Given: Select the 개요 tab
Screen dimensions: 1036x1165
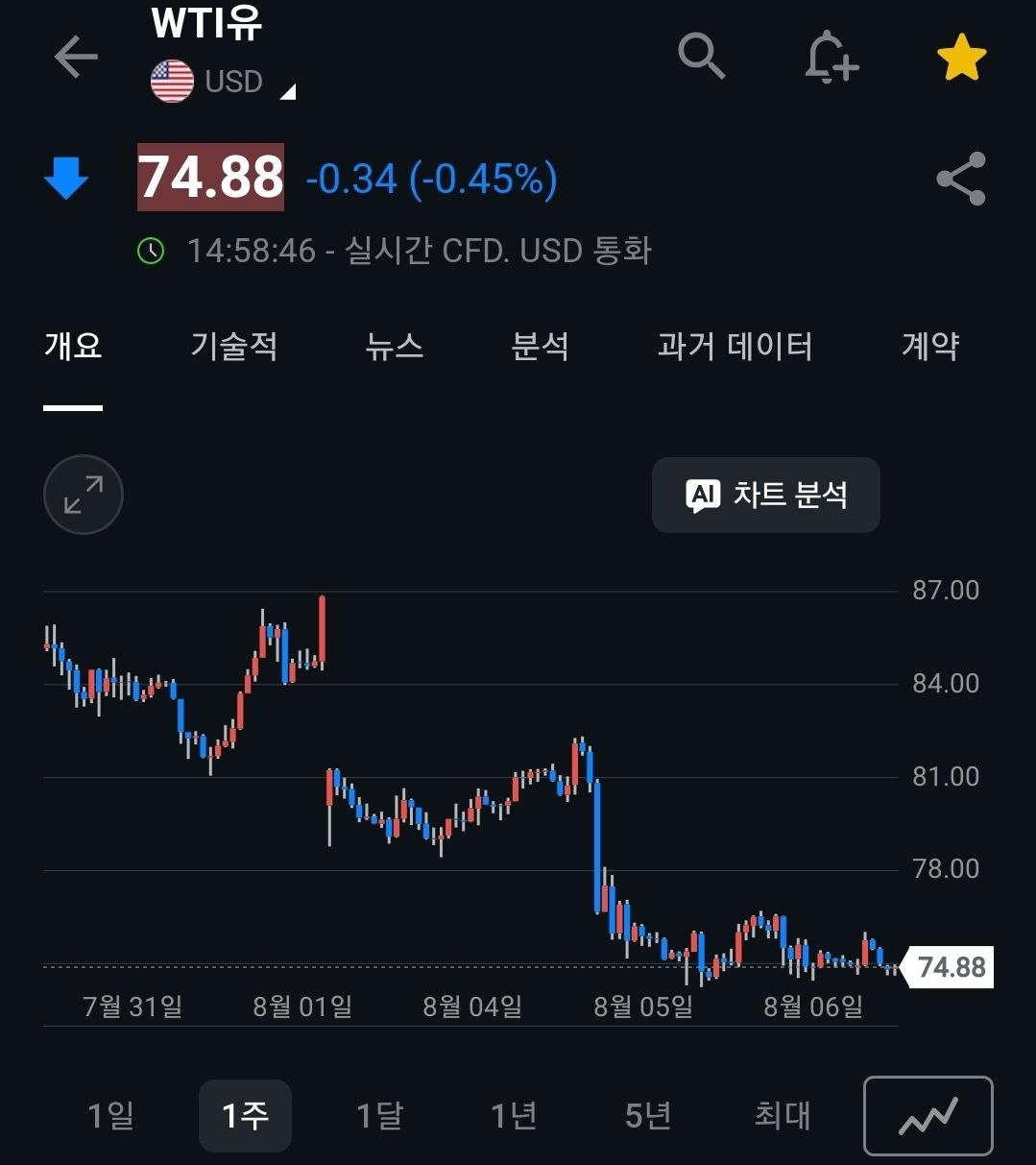Looking at the screenshot, I should coord(73,347).
